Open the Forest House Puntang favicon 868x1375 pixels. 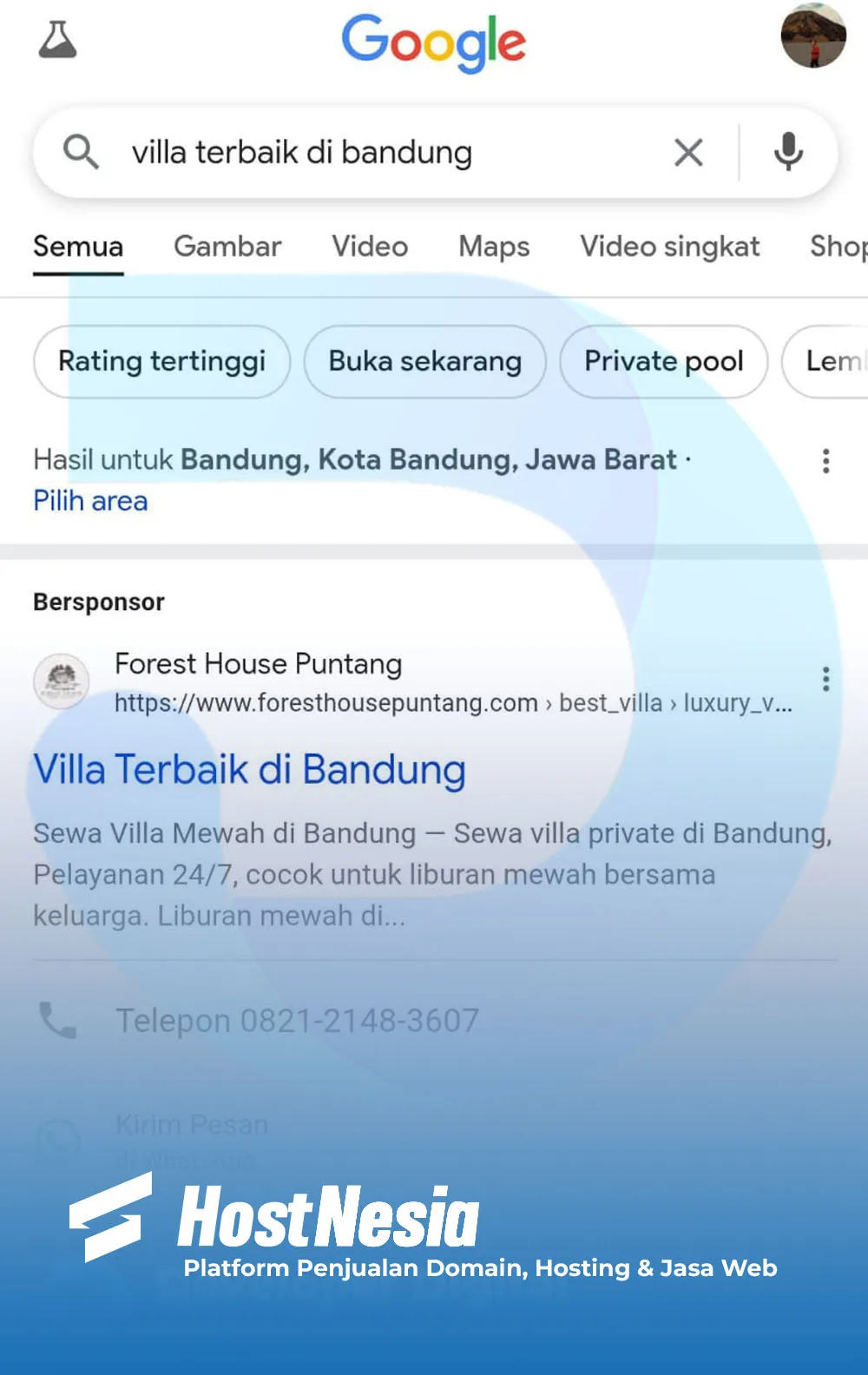click(x=61, y=682)
